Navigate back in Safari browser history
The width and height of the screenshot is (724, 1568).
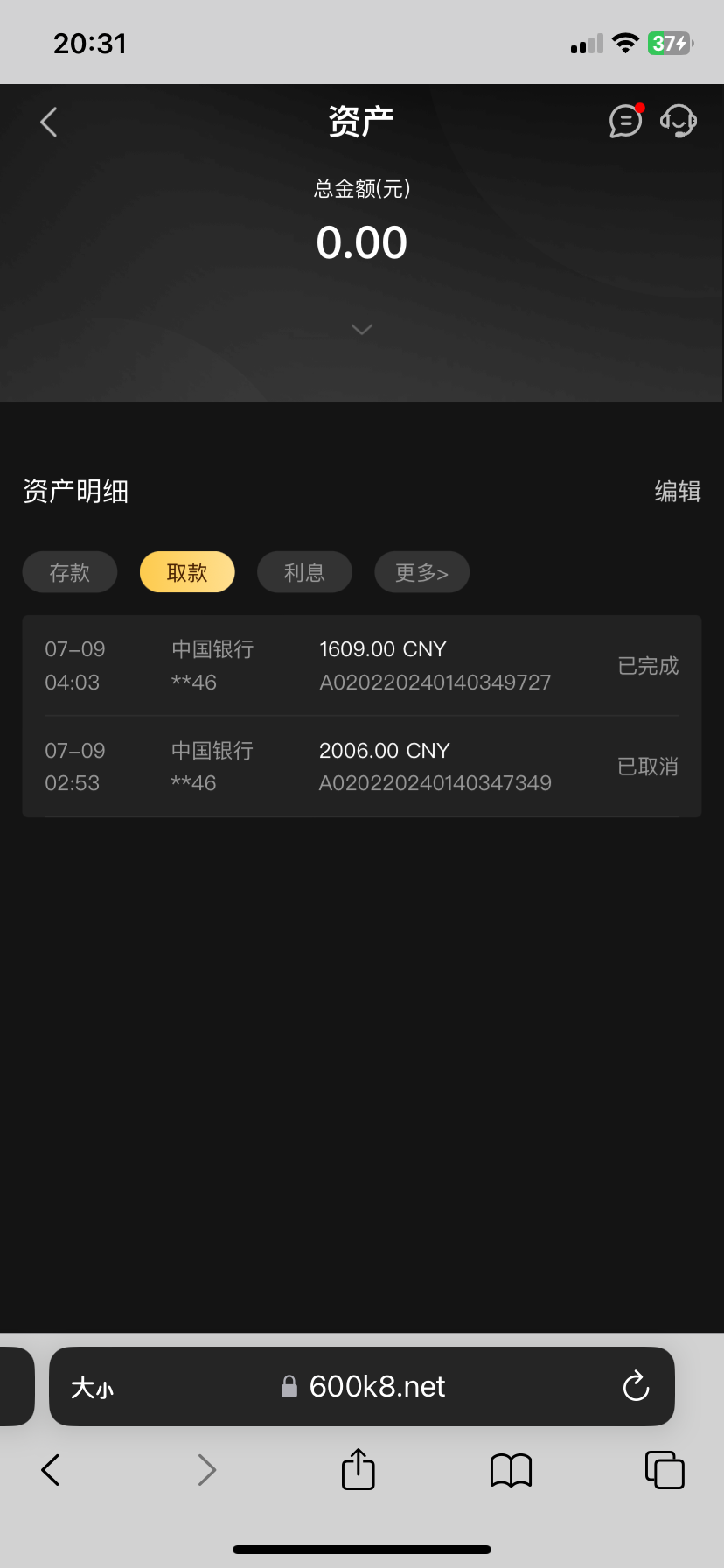pyautogui.click(x=51, y=1470)
